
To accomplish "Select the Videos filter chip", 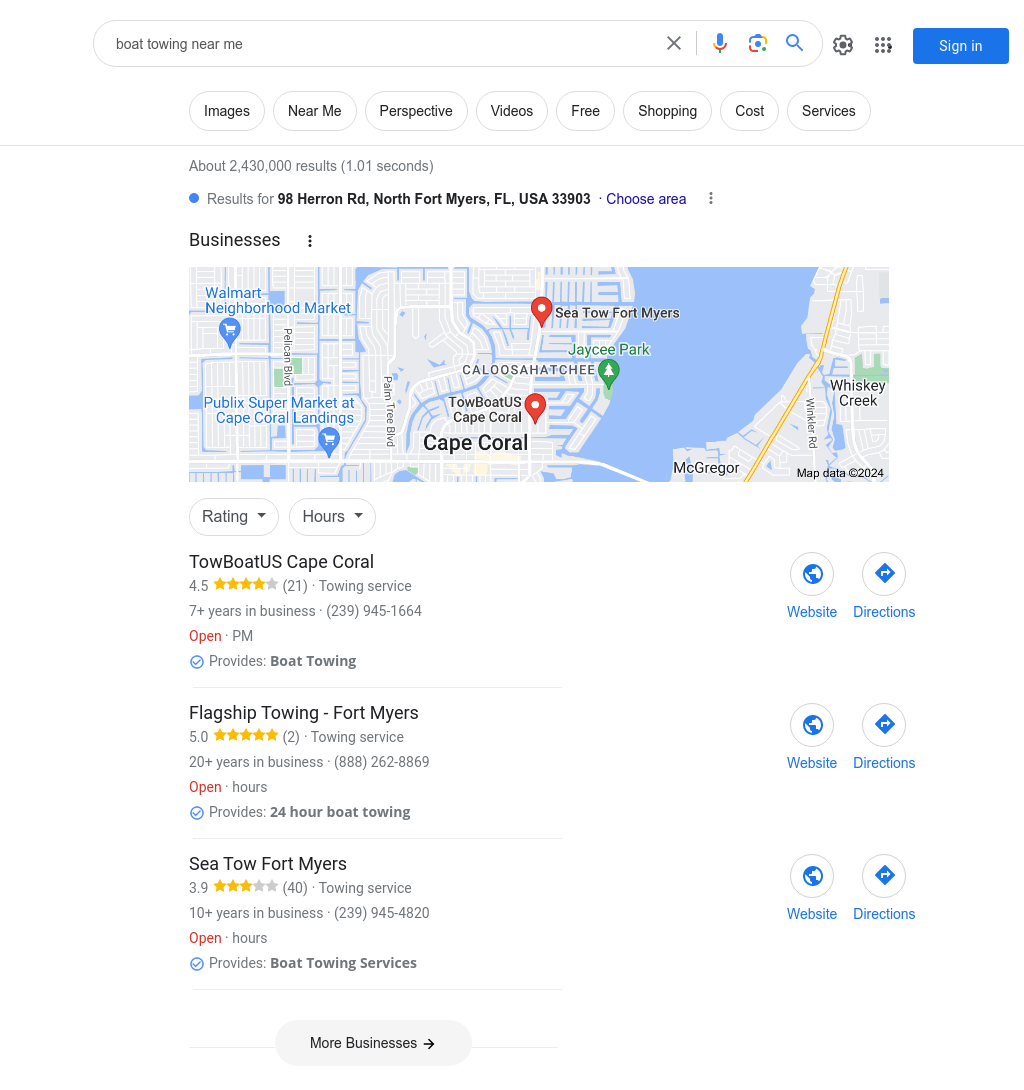I will [512, 111].
